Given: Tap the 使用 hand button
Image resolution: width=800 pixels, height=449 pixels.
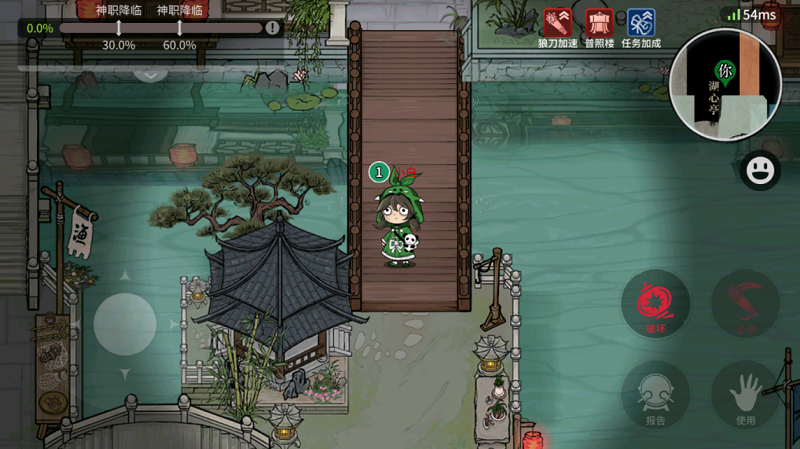Looking at the screenshot, I should pos(745,393).
